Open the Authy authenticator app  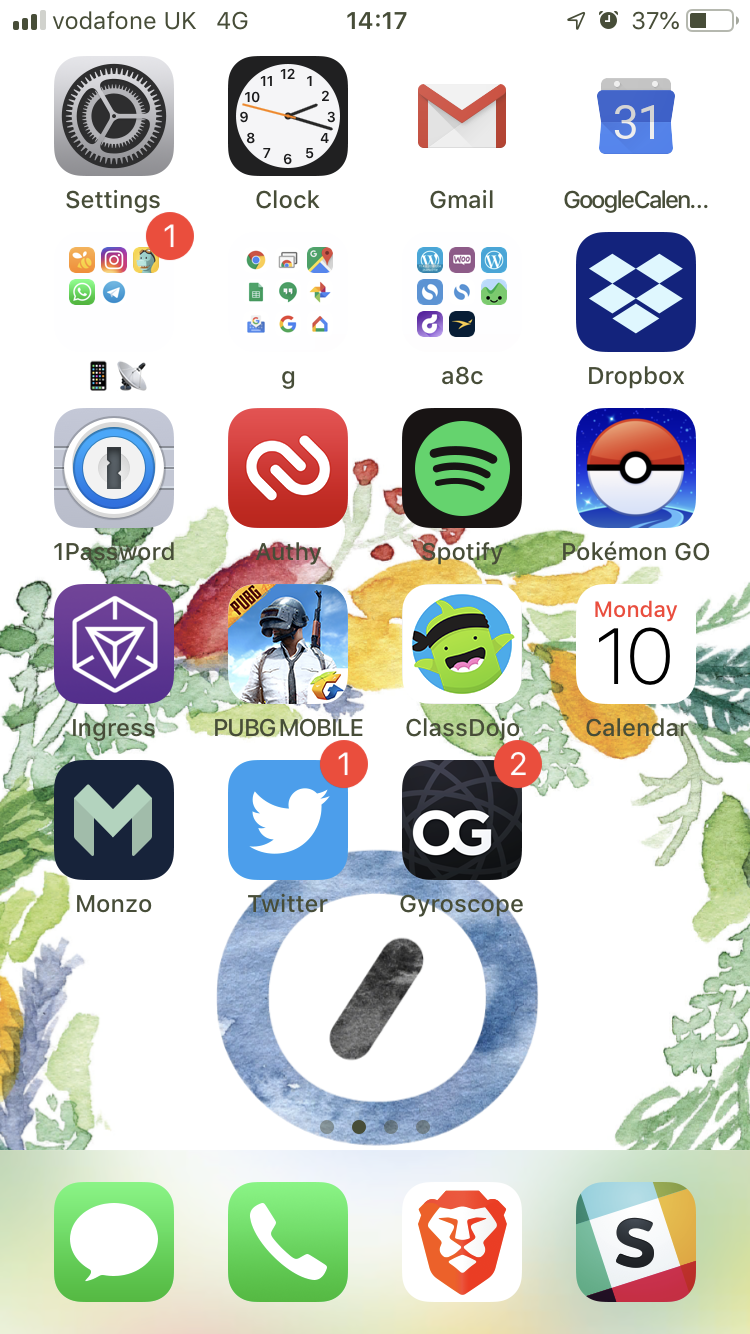click(x=287, y=468)
